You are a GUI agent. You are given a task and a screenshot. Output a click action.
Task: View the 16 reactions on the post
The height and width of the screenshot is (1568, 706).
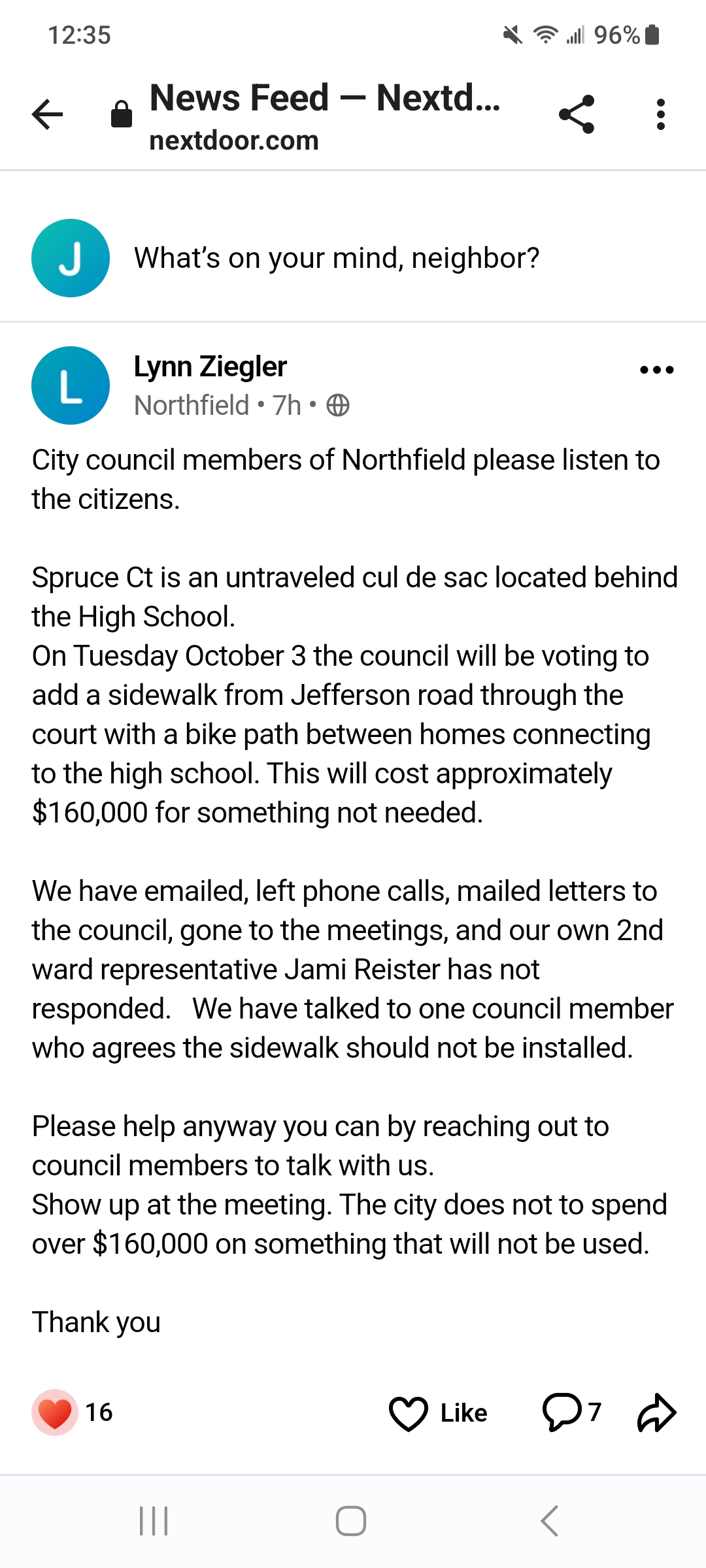pyautogui.click(x=73, y=1413)
